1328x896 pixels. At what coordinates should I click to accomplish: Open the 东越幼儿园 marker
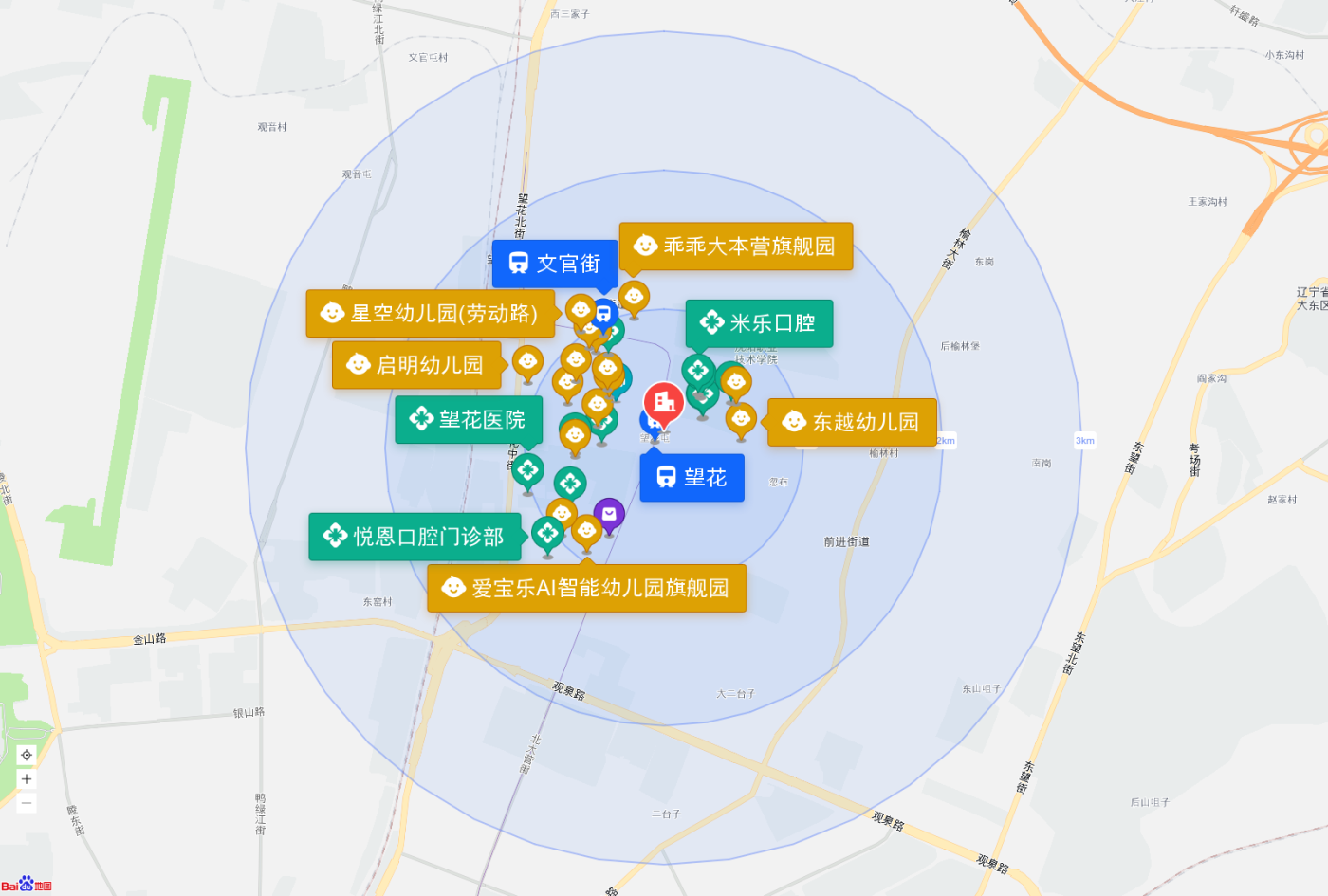pos(852,422)
